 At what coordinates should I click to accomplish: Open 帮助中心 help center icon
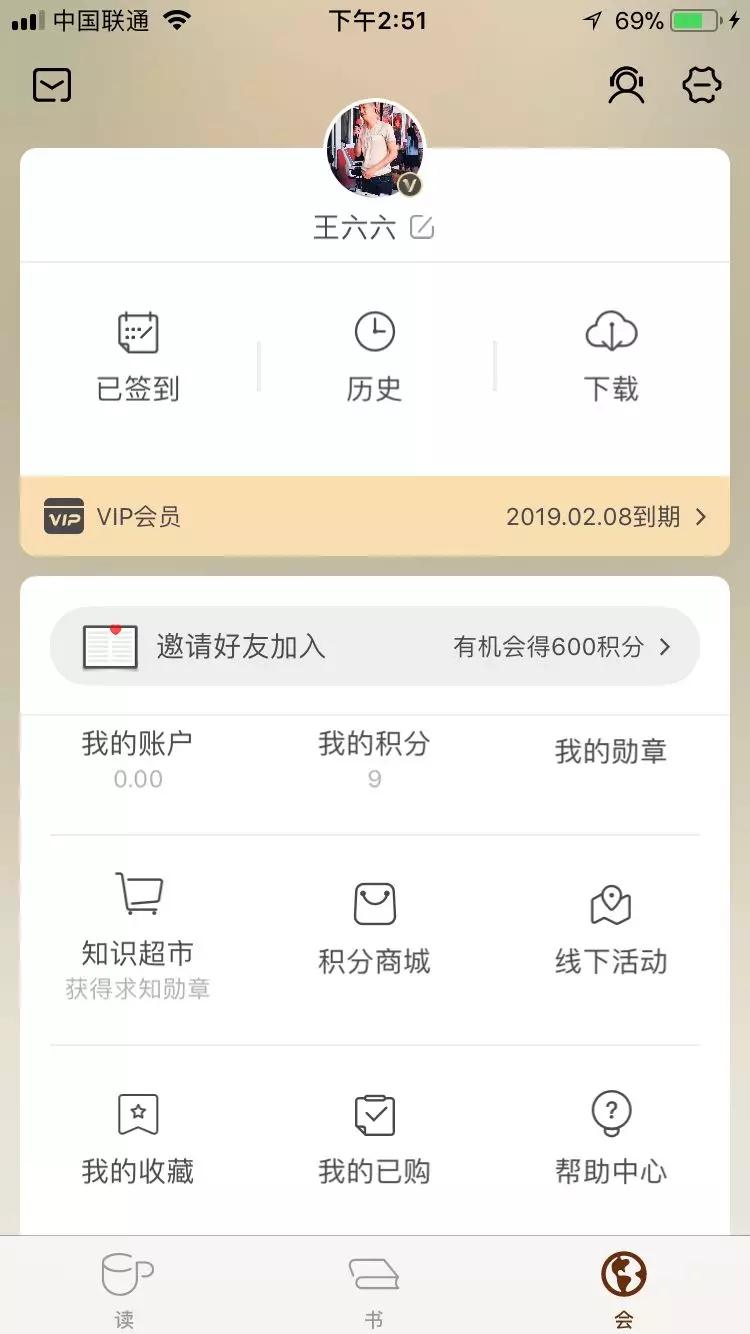(611, 1113)
